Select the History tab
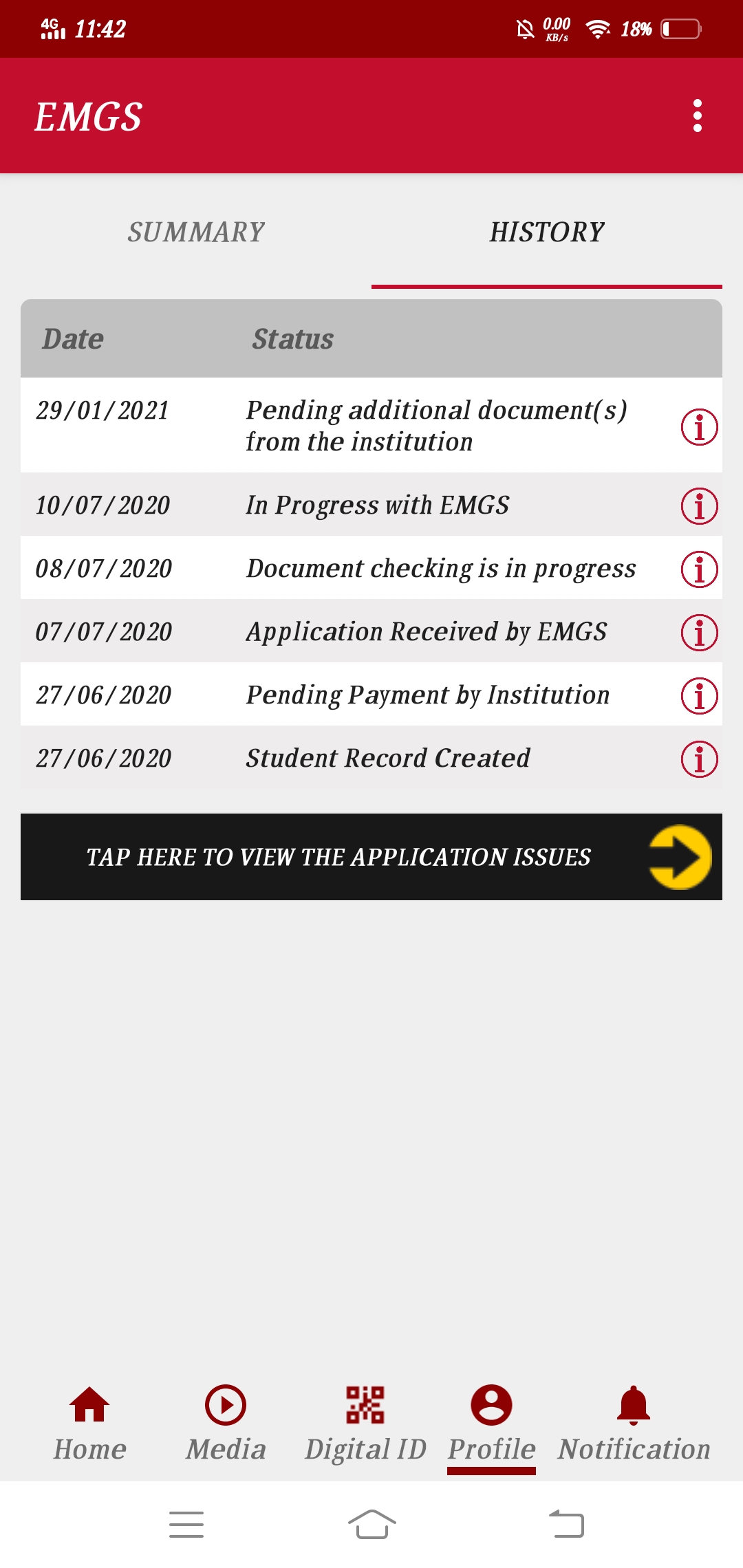Image resolution: width=743 pixels, height=1568 pixels. [x=546, y=232]
